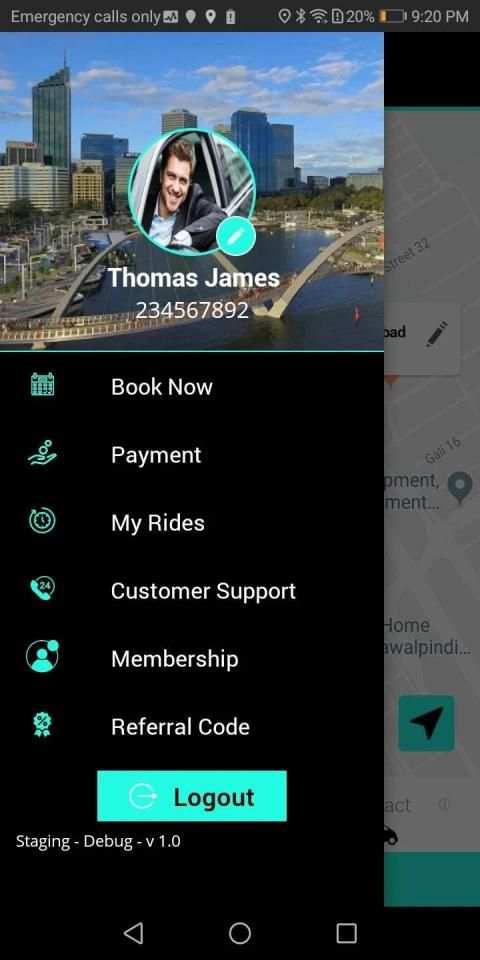This screenshot has width=480, height=960.
Task: Open the Referral Code screen
Action: [192, 726]
